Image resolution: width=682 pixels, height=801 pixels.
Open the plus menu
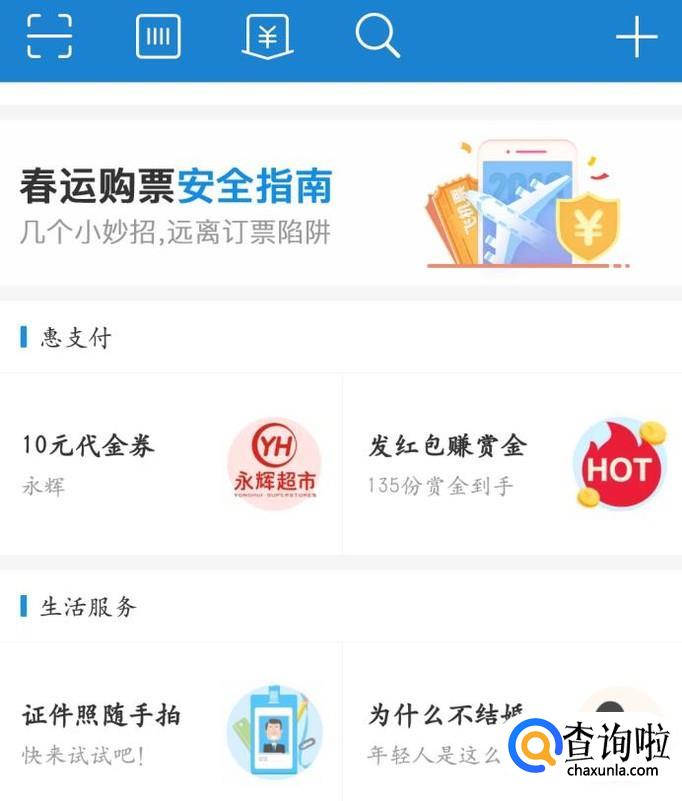[635, 38]
